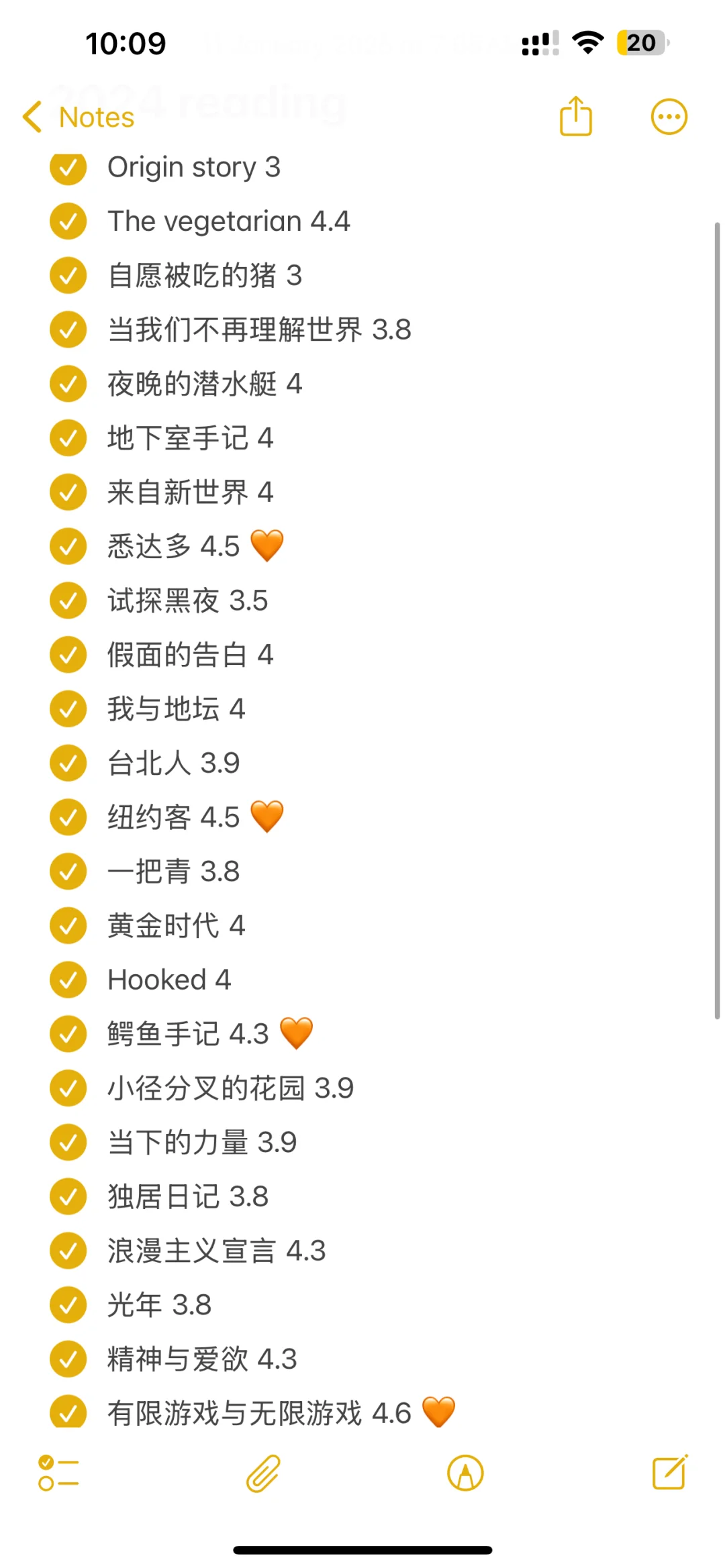Uncheck 悉达多 4.5
Screen dimensions: 725x1568
click(x=68, y=547)
